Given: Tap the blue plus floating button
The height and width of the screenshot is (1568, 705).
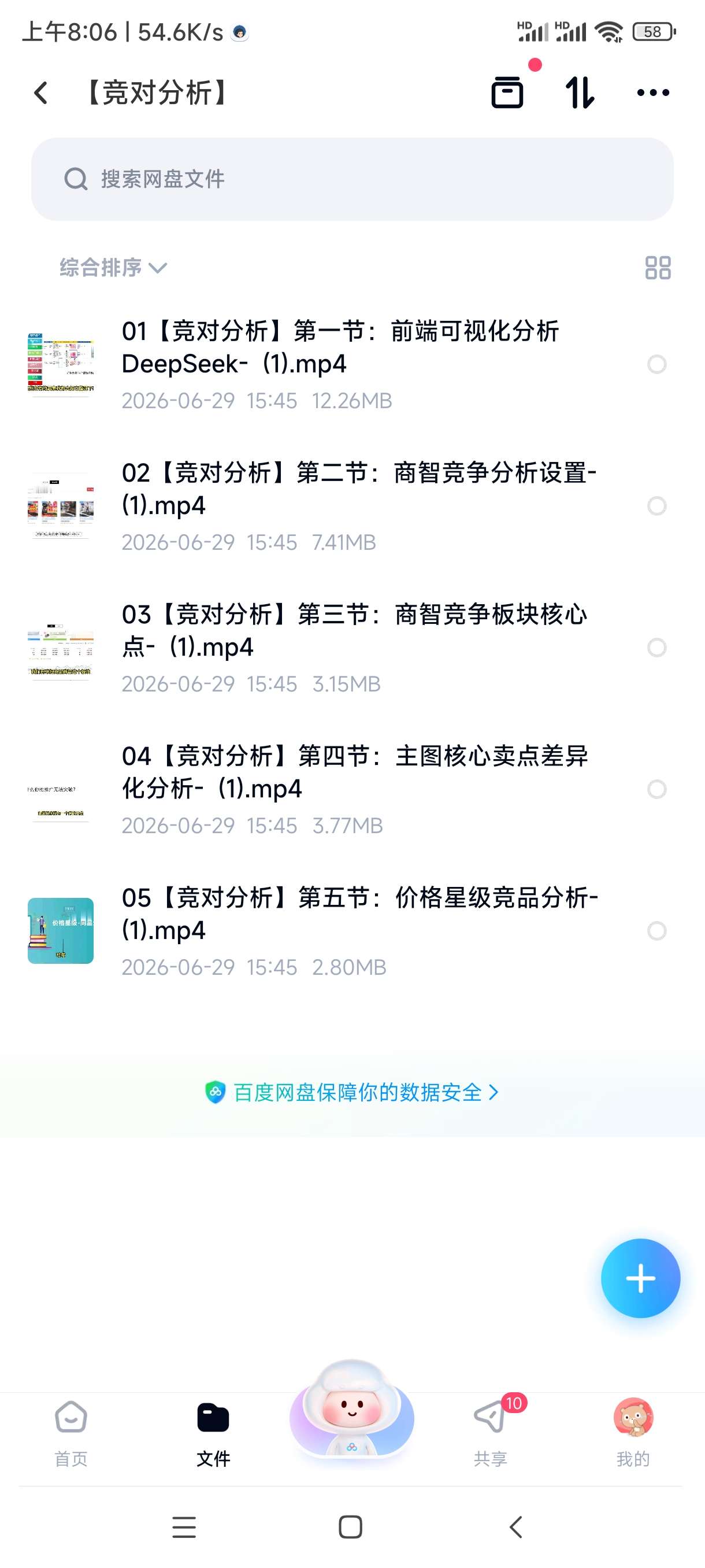Looking at the screenshot, I should pyautogui.click(x=640, y=1278).
